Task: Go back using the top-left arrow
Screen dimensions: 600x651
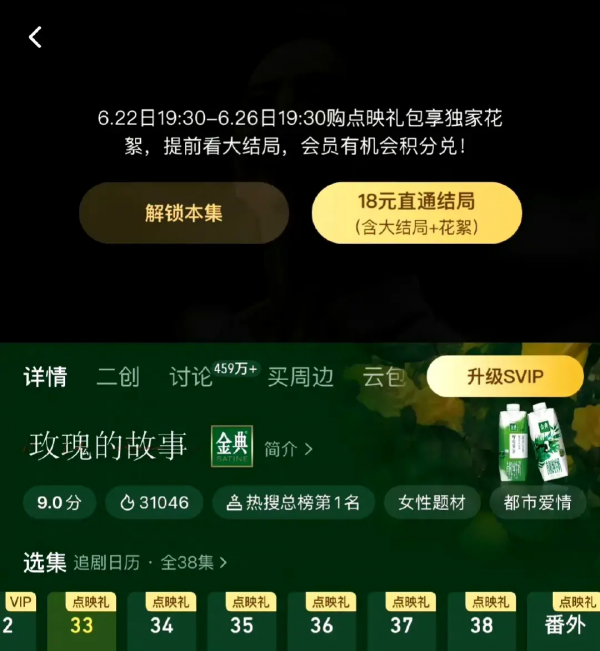Action: tap(35, 38)
